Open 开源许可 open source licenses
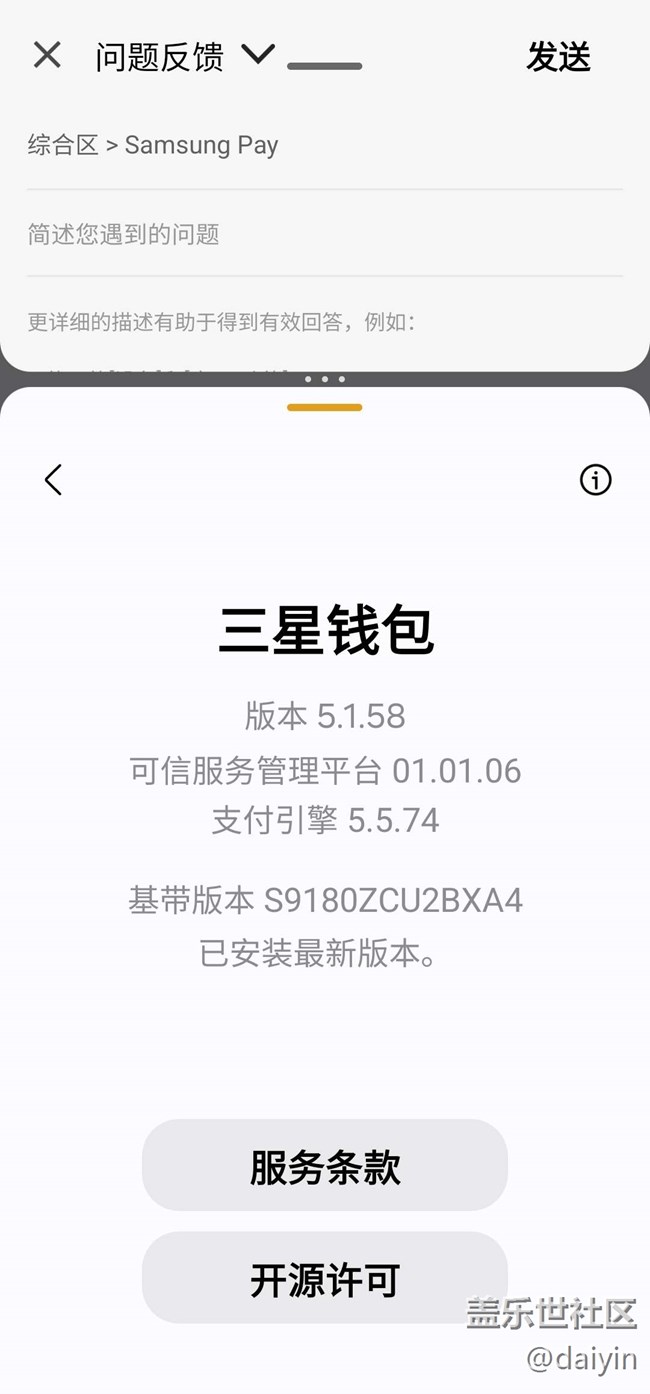This screenshot has height=1394, width=650. tap(325, 1277)
